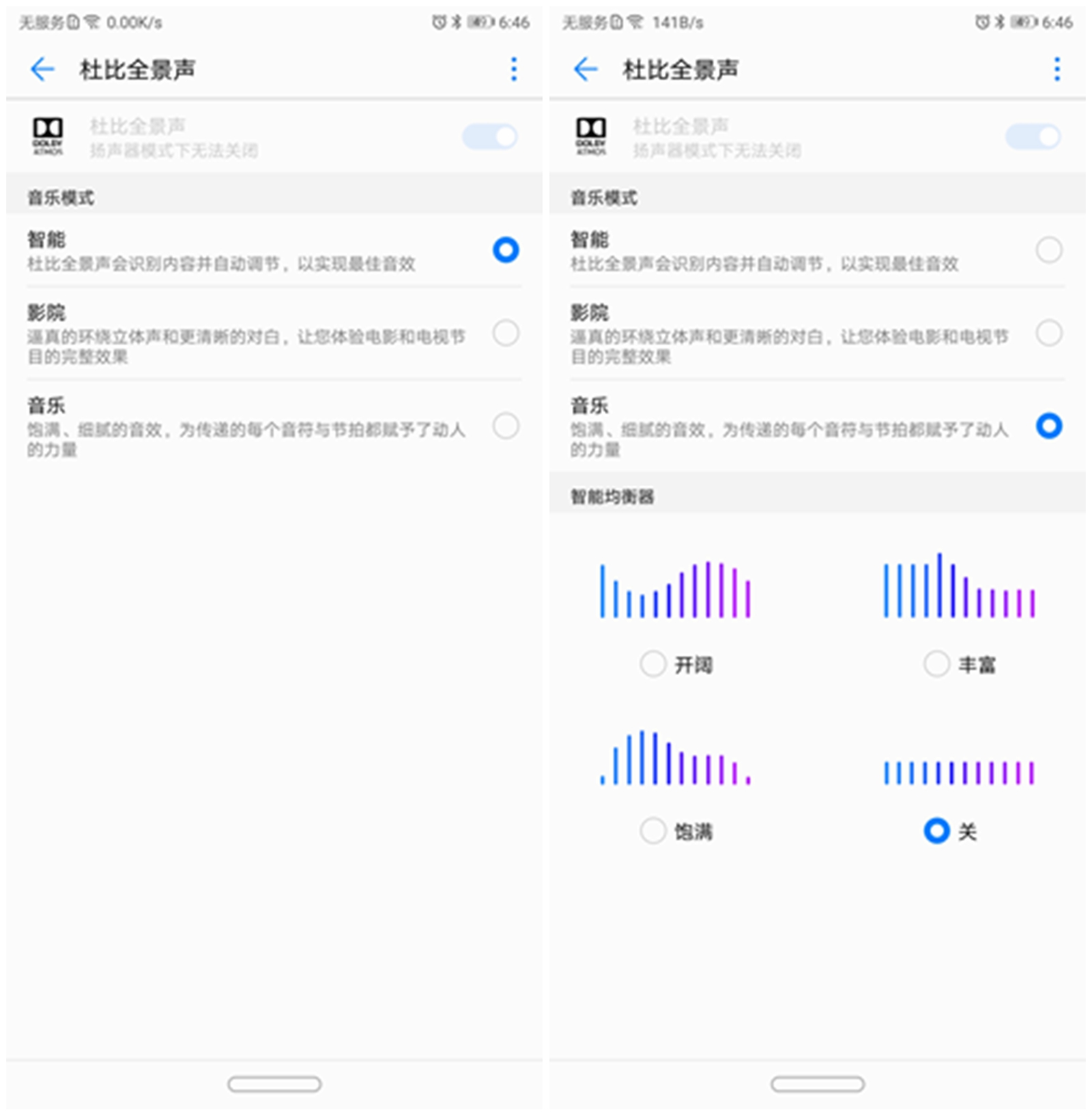Choose the 丰富 equalizer option
This screenshot has height=1116, width=1092.
[x=936, y=663]
